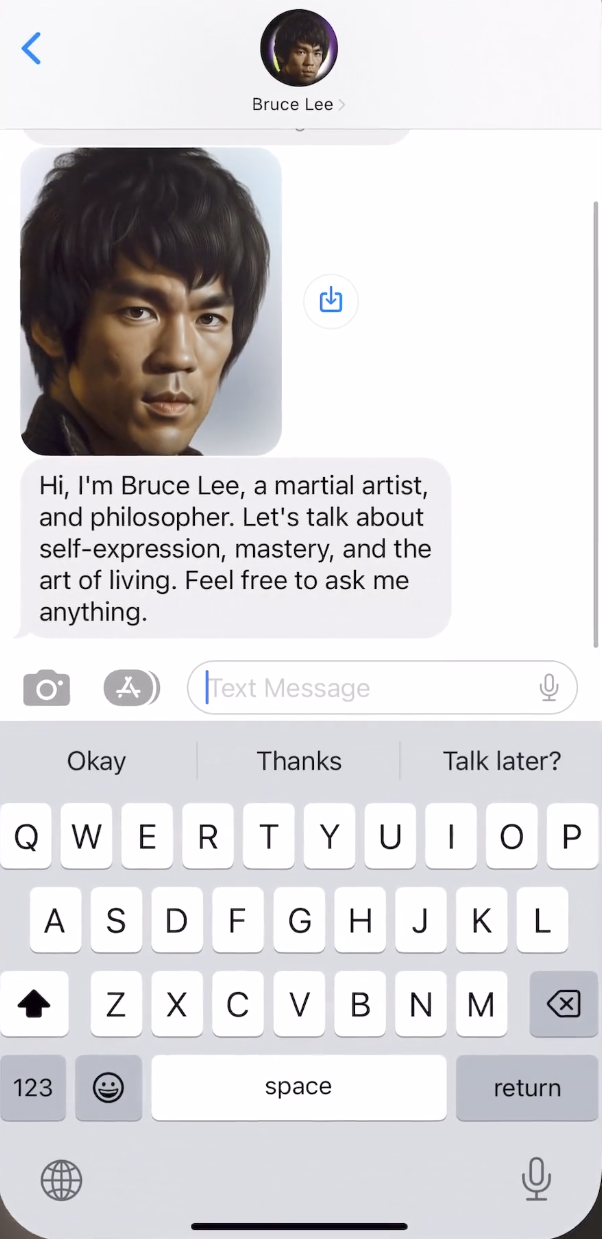
Task: Insert the 'Thanks' suggestion
Action: pyautogui.click(x=299, y=761)
